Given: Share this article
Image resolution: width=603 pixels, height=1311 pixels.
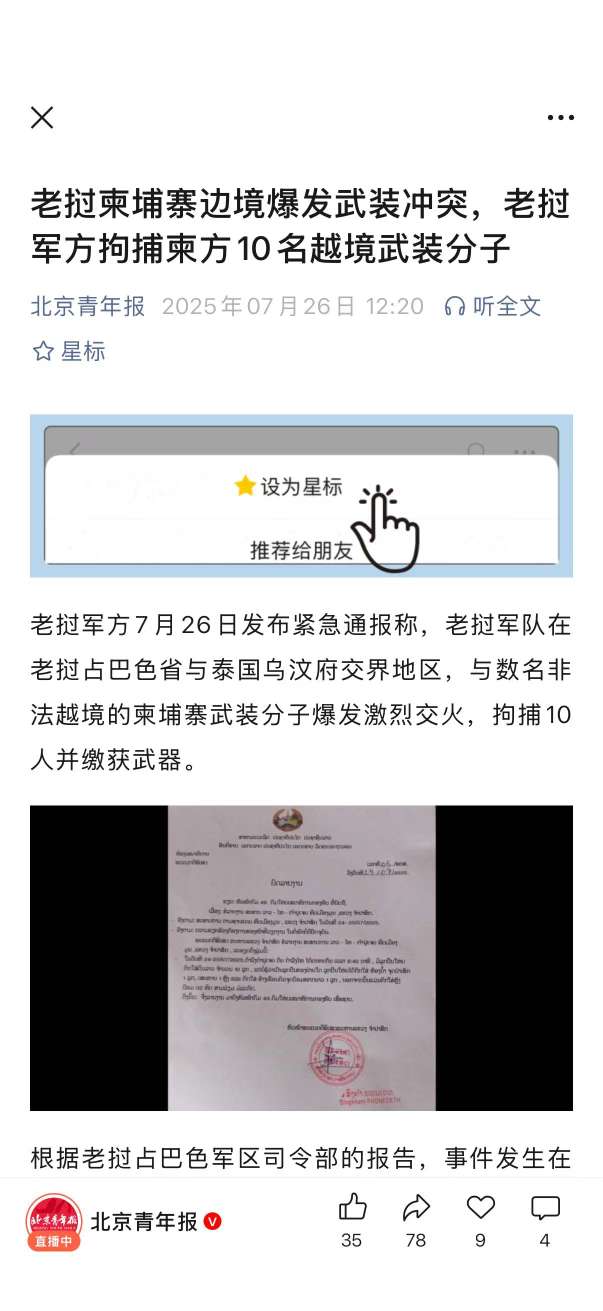Looking at the screenshot, I should (x=416, y=1208).
